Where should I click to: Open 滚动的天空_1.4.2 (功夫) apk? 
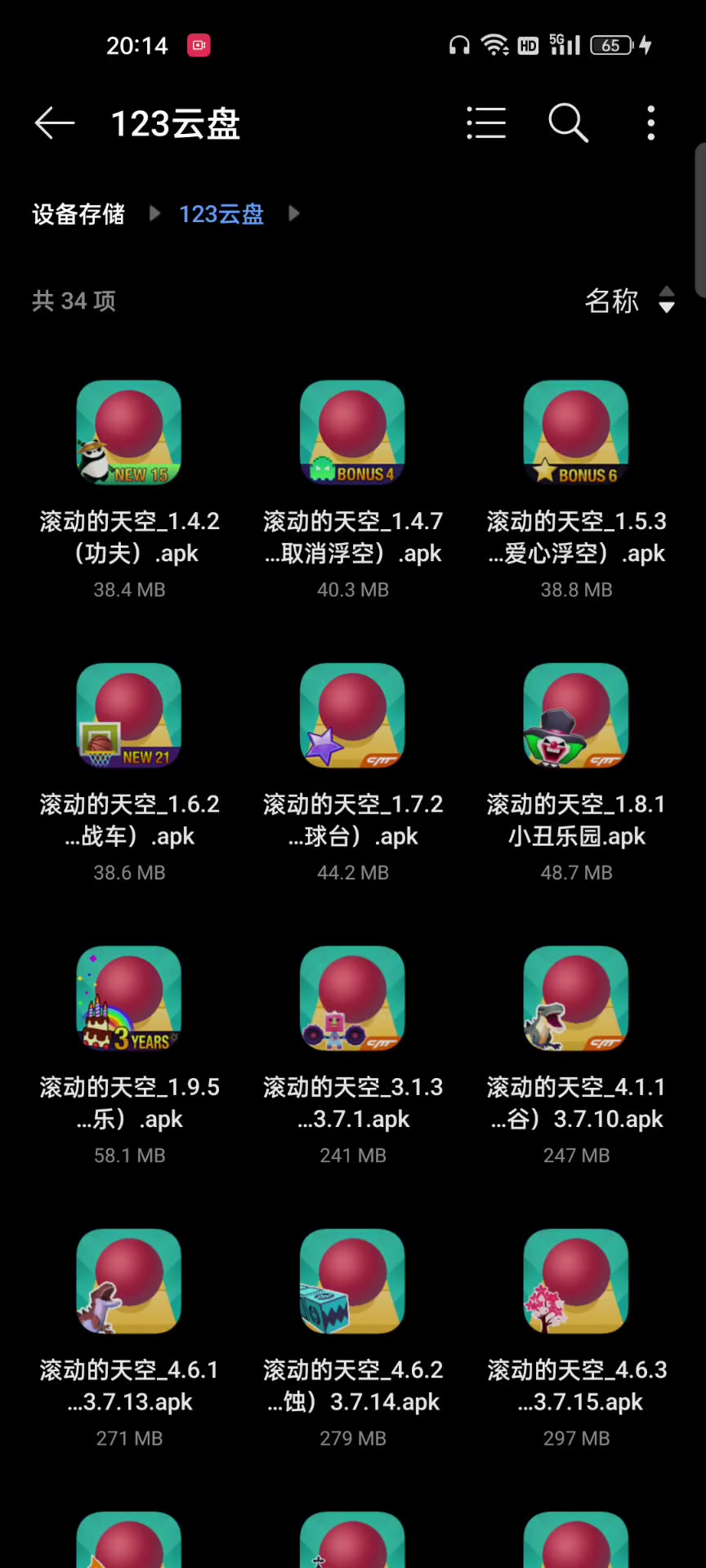click(x=129, y=433)
